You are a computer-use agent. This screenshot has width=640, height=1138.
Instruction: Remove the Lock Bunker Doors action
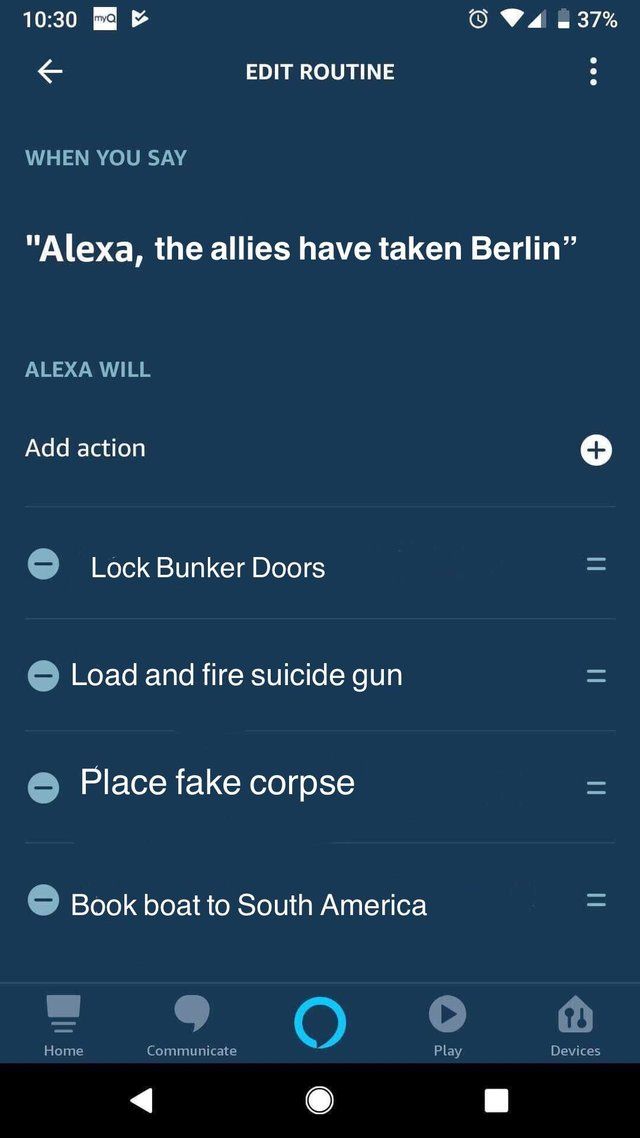pos(43,564)
